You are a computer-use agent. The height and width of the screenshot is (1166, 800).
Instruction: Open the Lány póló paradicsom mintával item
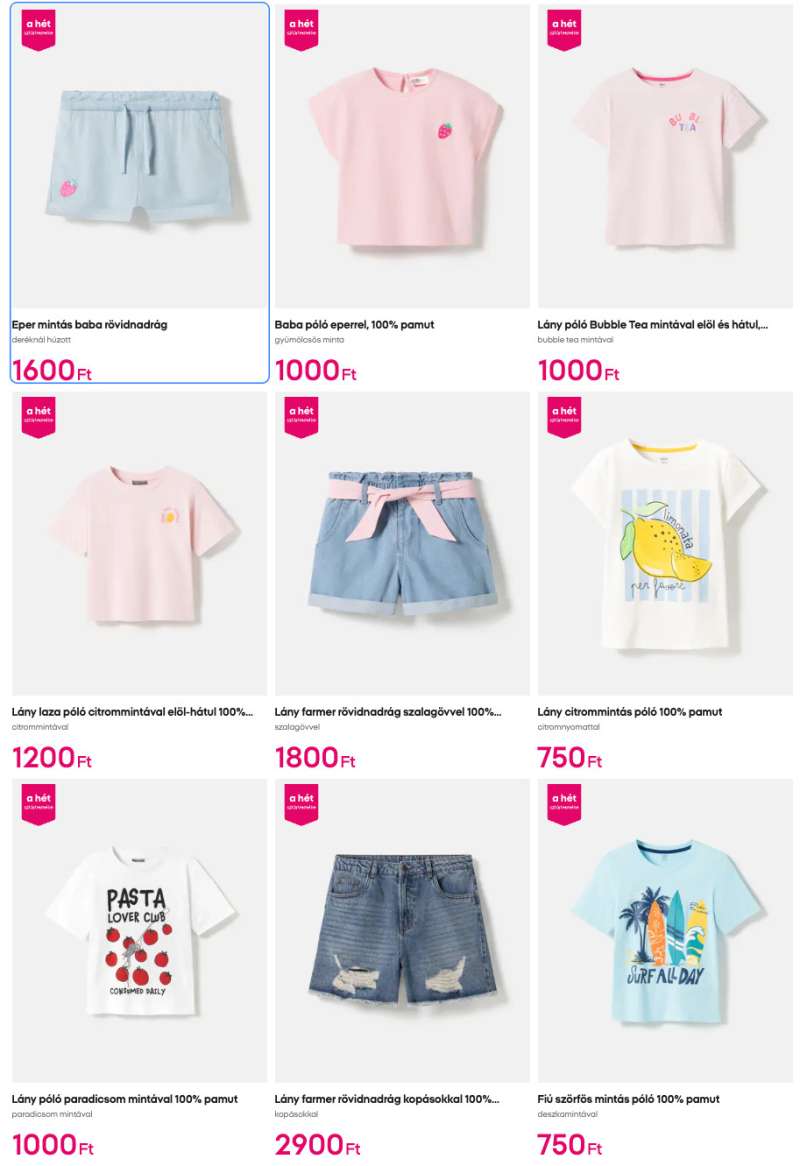click(x=139, y=930)
